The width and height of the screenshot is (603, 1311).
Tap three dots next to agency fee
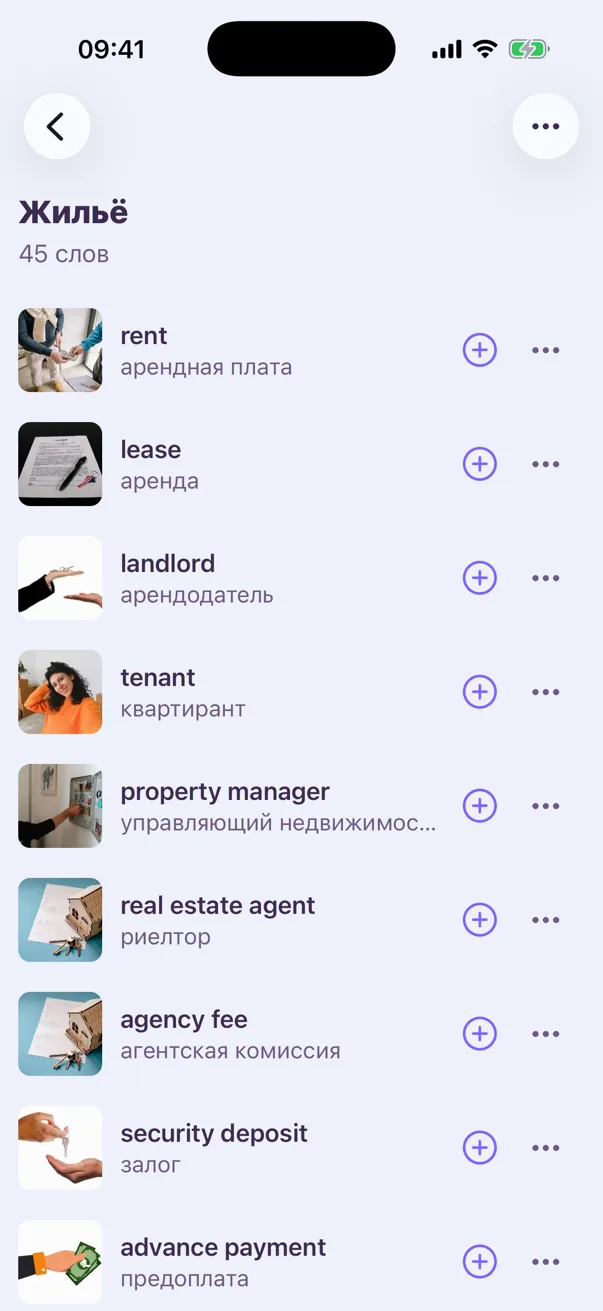(x=546, y=1034)
